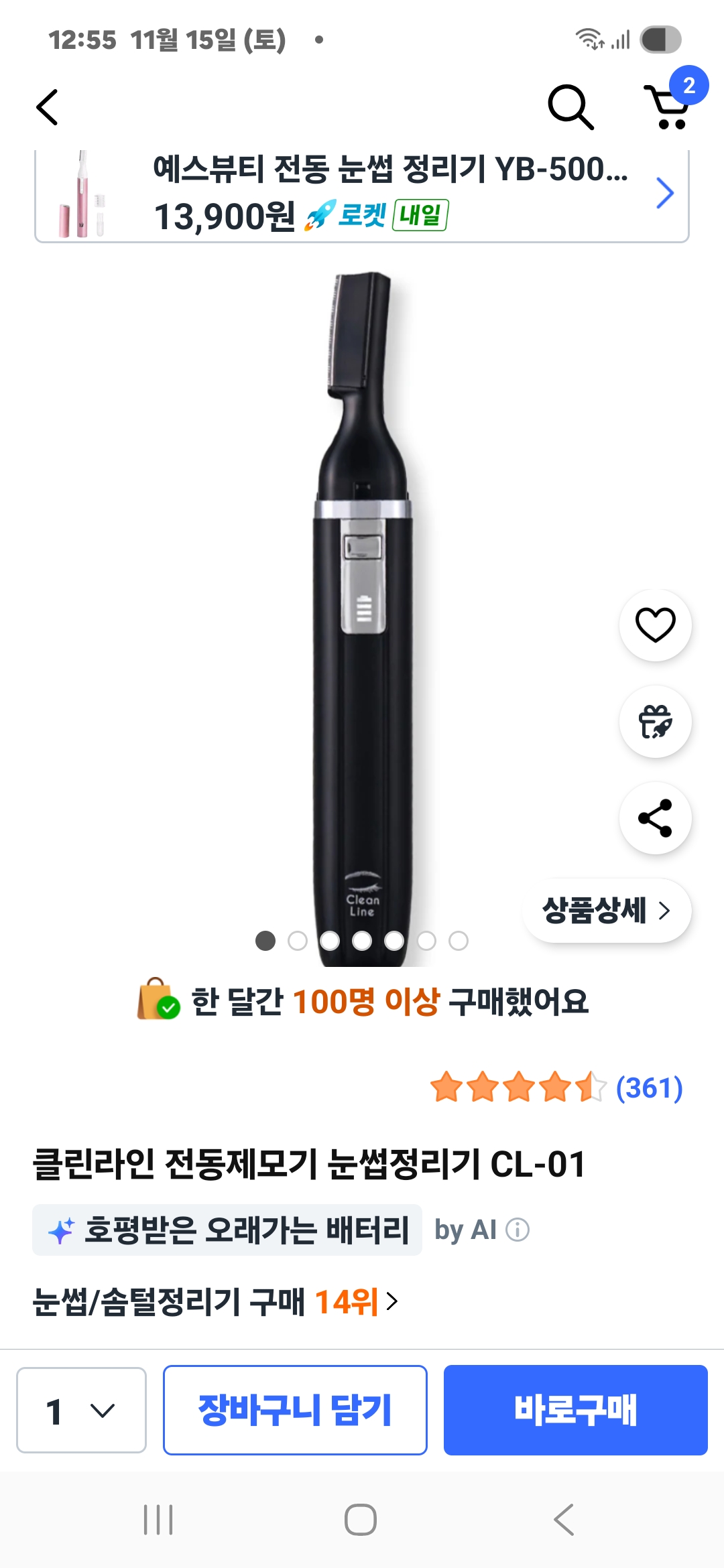Screen dimensions: 724x1568
Task: Open the search magnifier icon
Action: 570,107
